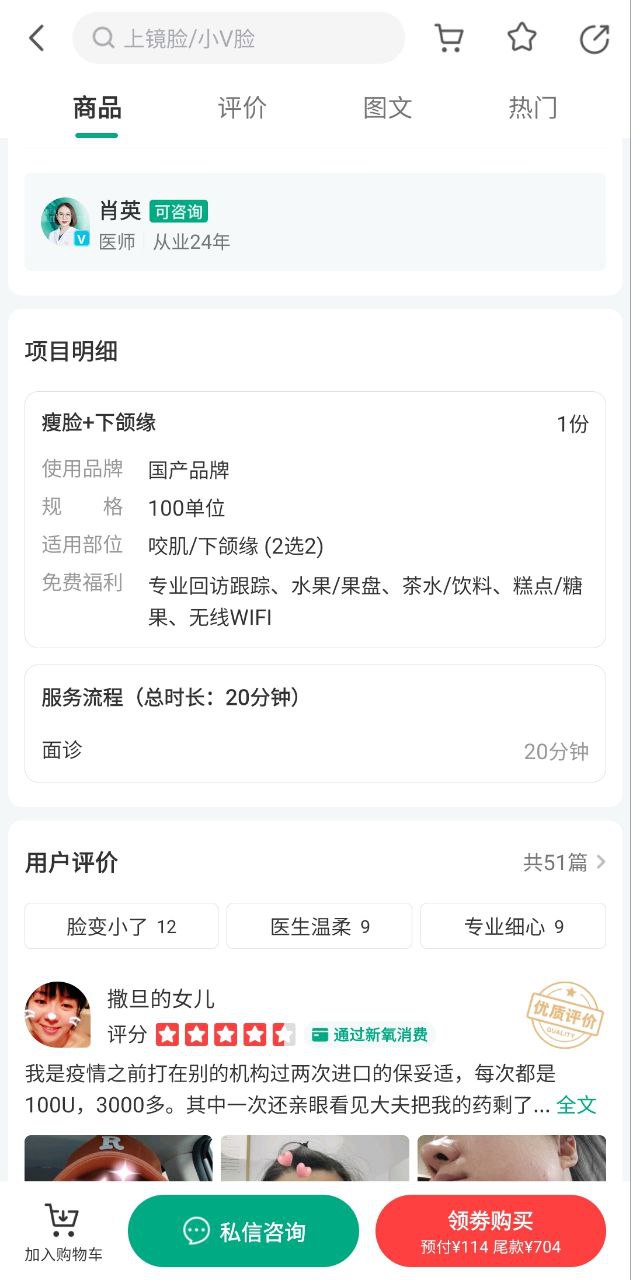Viewport: 631px width, 1280px height.
Task: Switch to the 图文 tab
Action: pos(388,108)
